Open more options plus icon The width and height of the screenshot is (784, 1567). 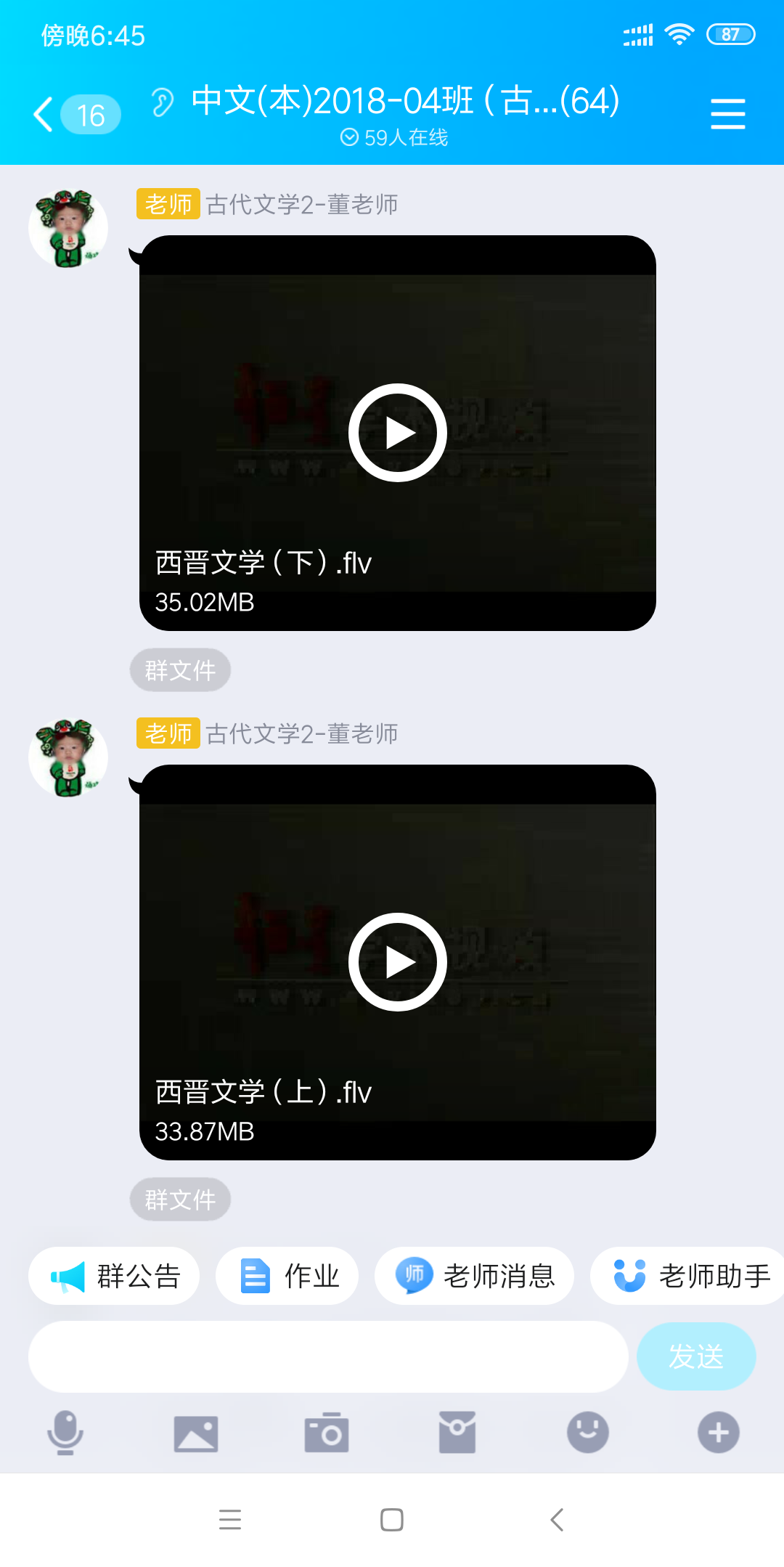(x=719, y=1433)
